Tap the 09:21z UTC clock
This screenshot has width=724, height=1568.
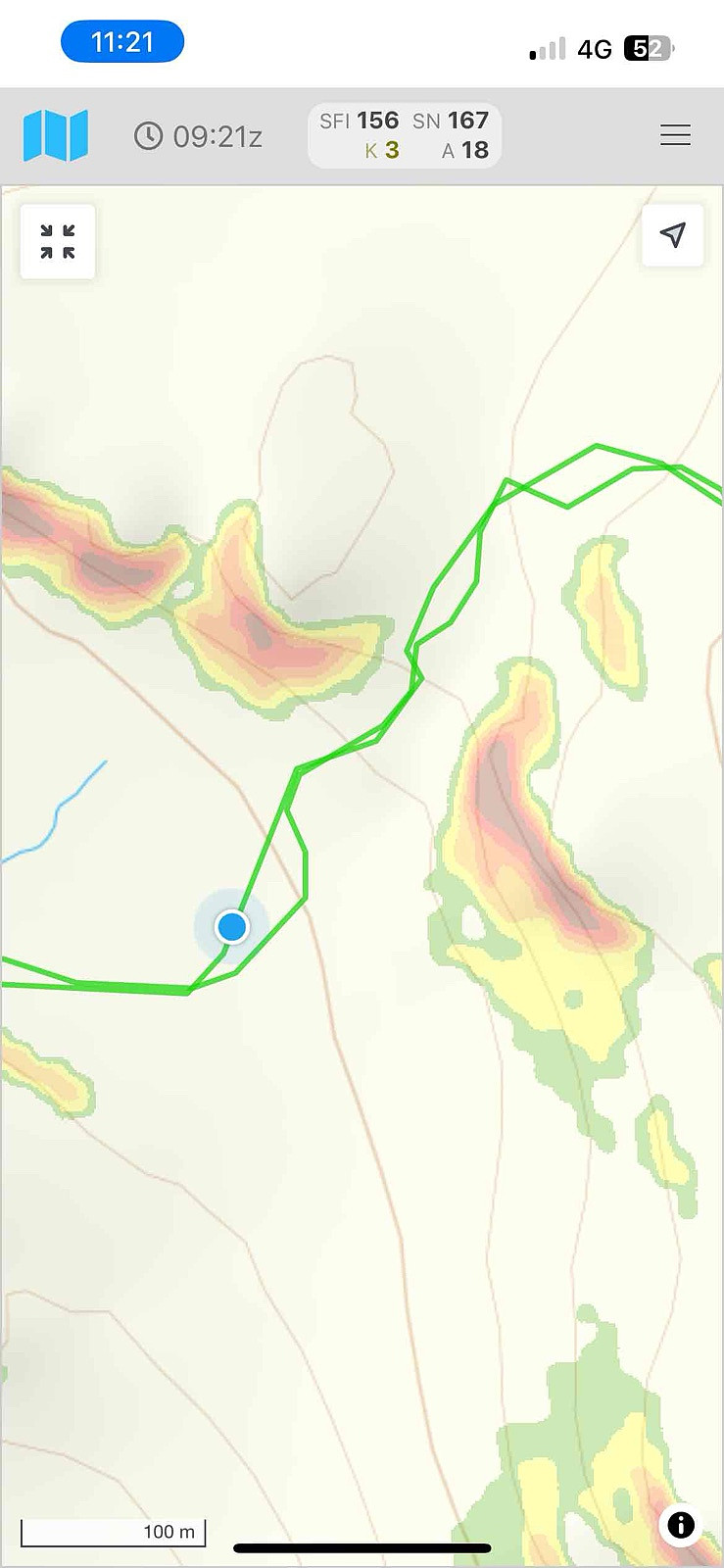(x=199, y=136)
